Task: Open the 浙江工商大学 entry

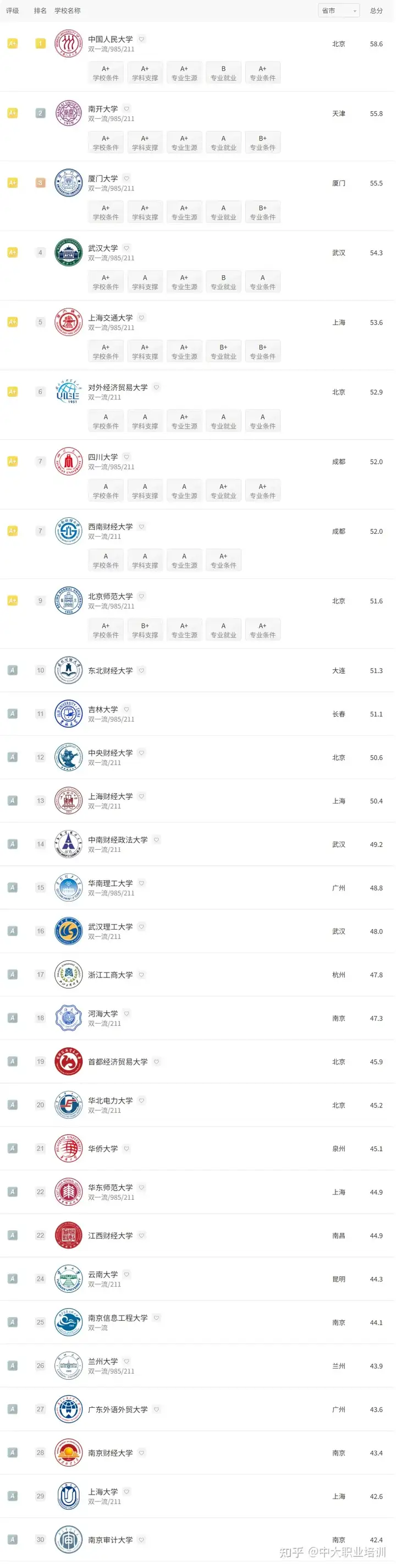Action: tap(110, 975)
